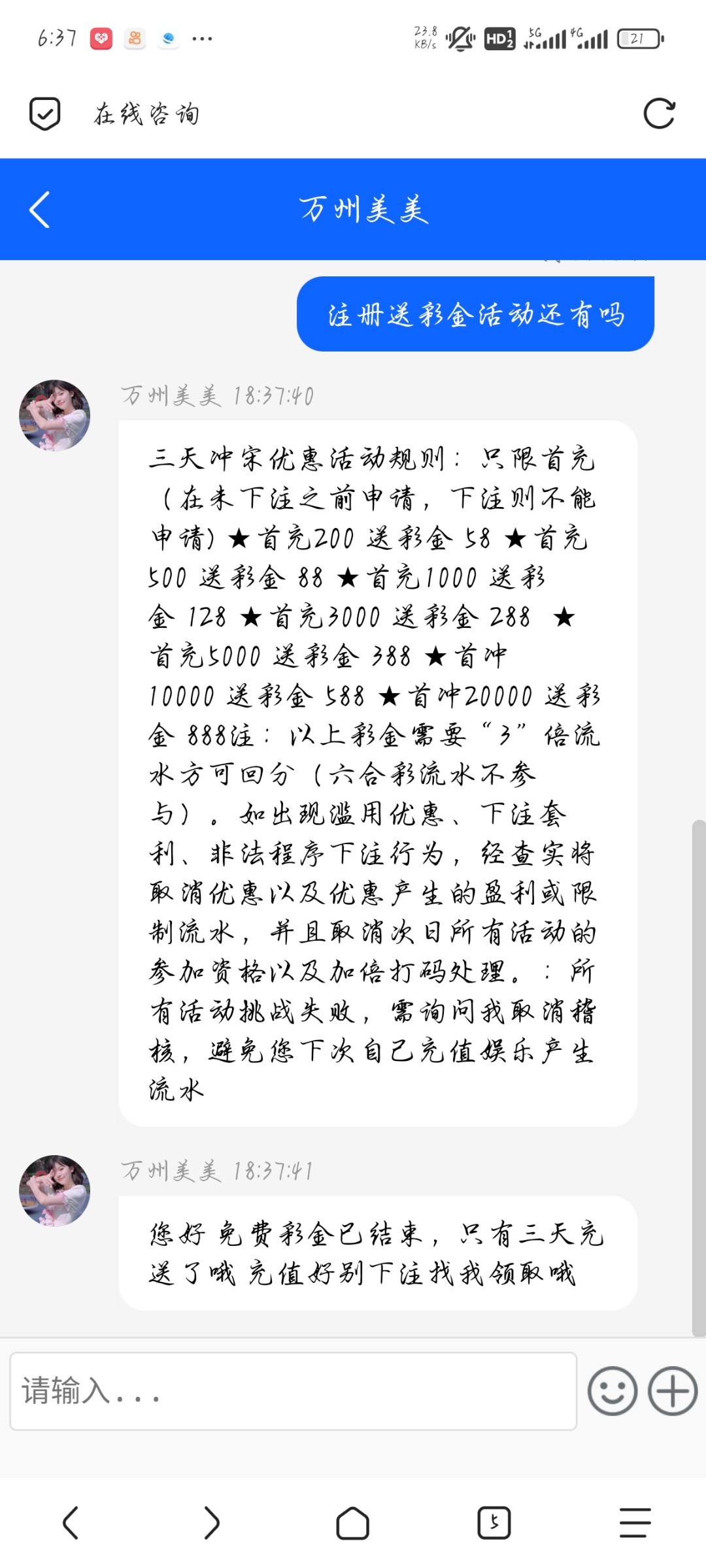
Task: Open the site security shield icon
Action: click(45, 114)
